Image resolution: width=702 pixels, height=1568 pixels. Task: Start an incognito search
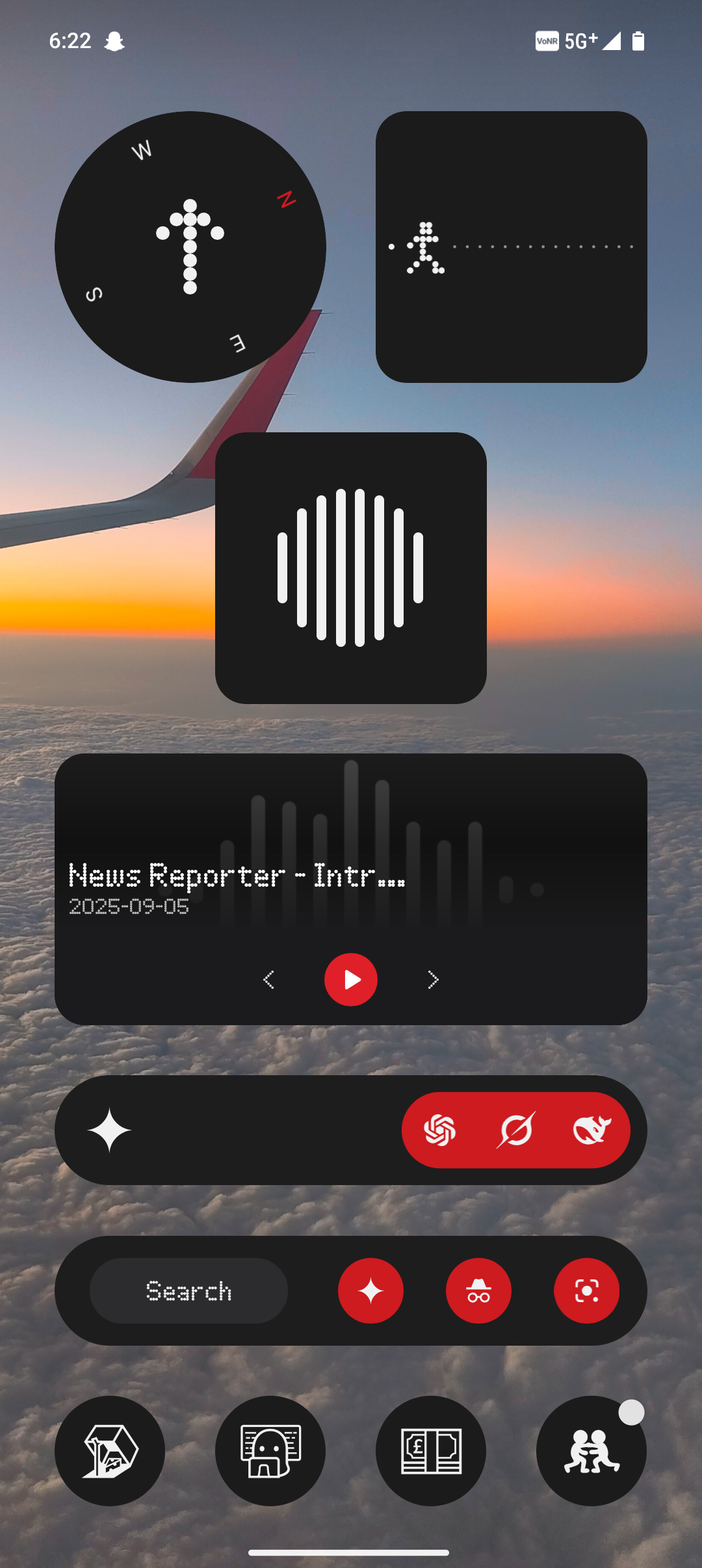pyautogui.click(x=478, y=1290)
